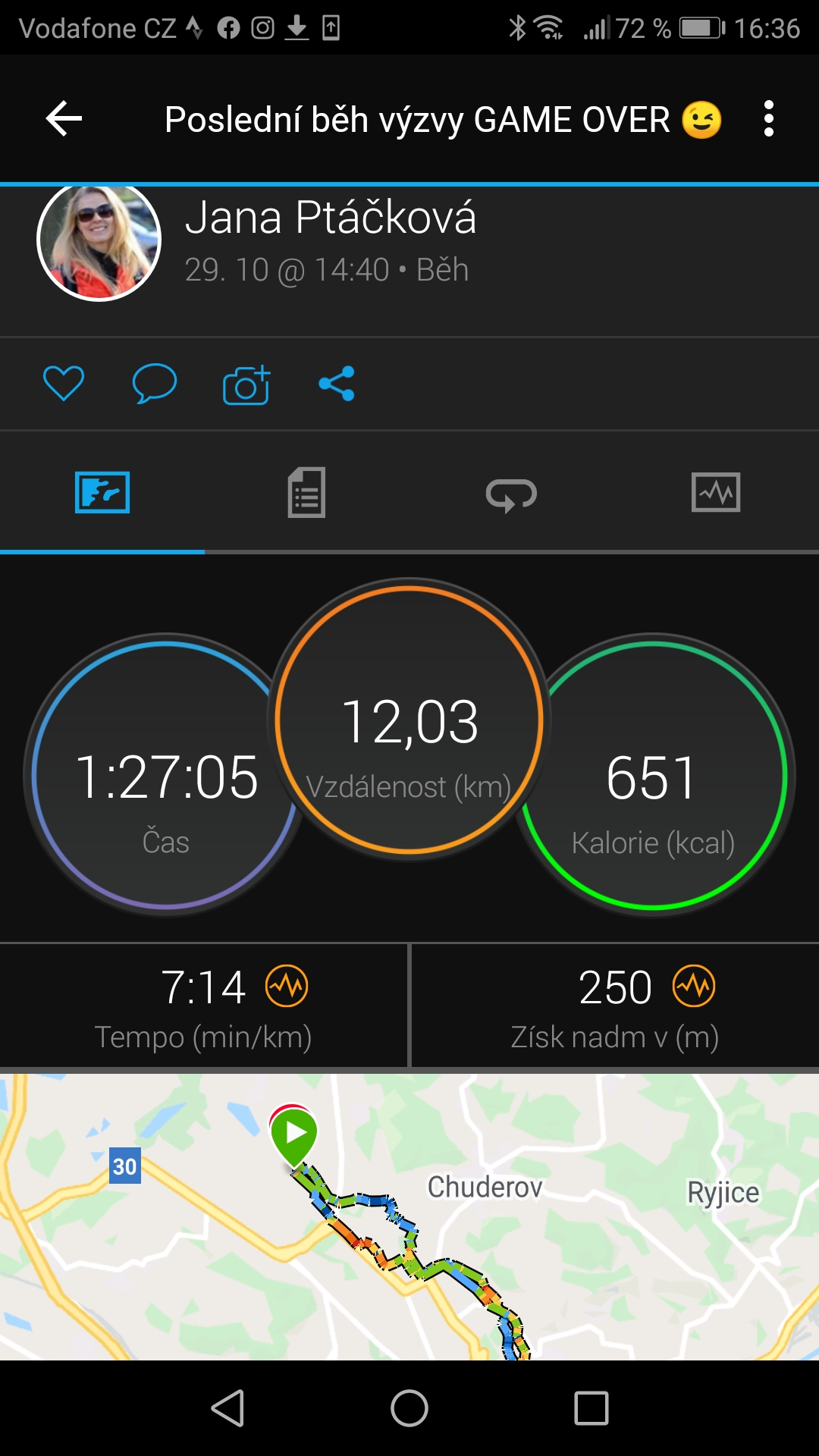819x1456 pixels.
Task: Add a photo with the camera icon
Action: tap(246, 384)
